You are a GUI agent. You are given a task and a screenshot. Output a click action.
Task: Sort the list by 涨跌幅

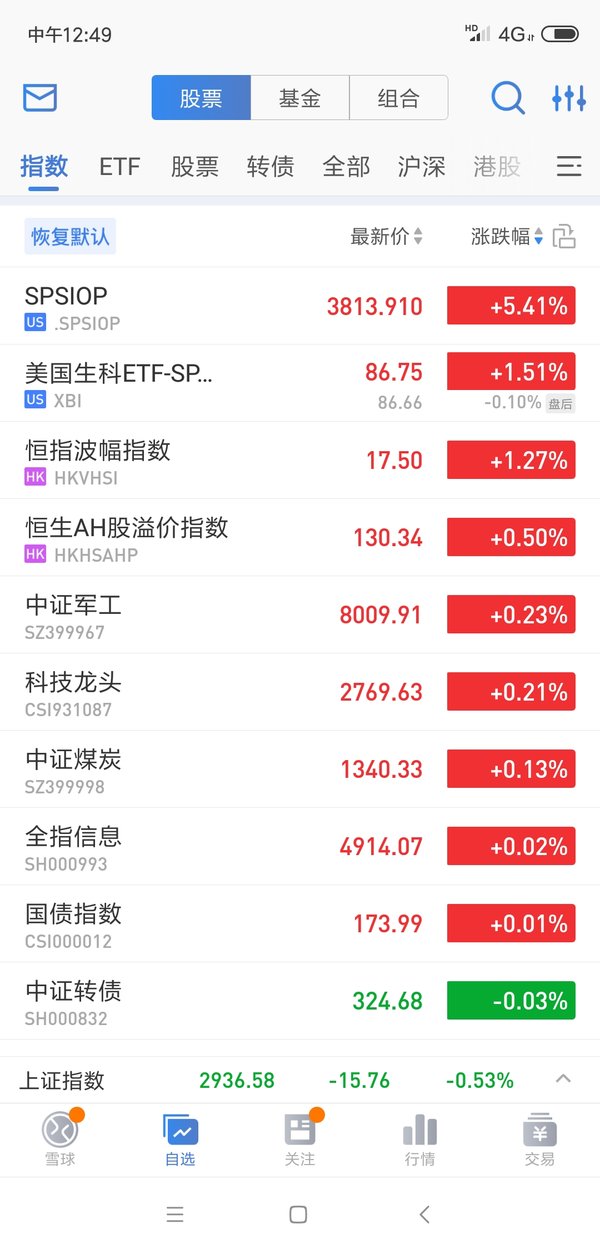click(x=508, y=237)
